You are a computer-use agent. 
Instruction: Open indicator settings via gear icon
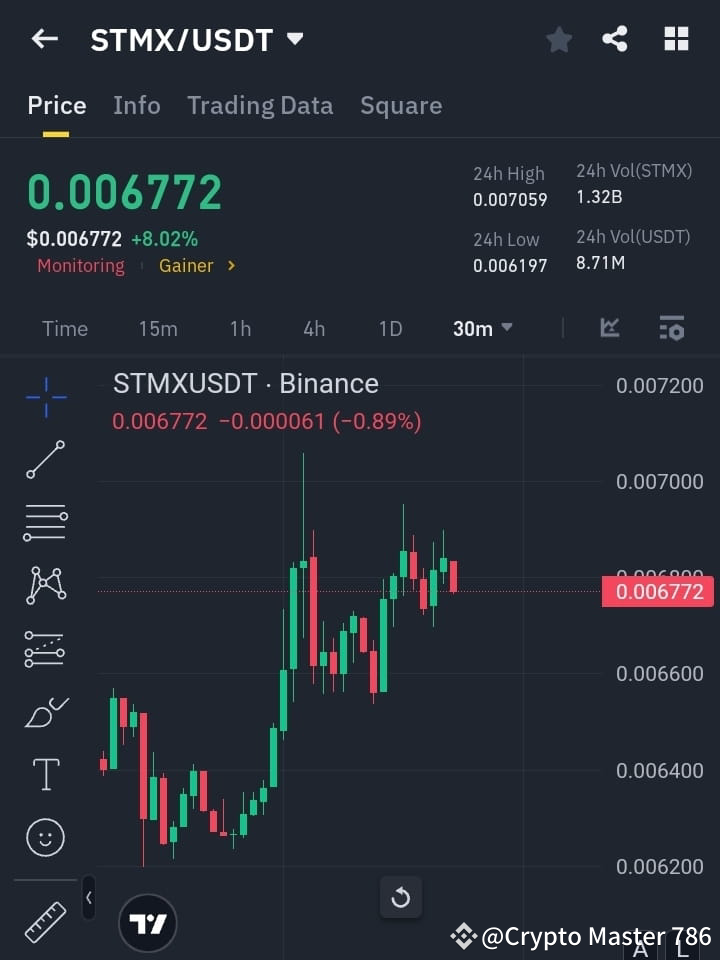pyautogui.click(x=670, y=328)
